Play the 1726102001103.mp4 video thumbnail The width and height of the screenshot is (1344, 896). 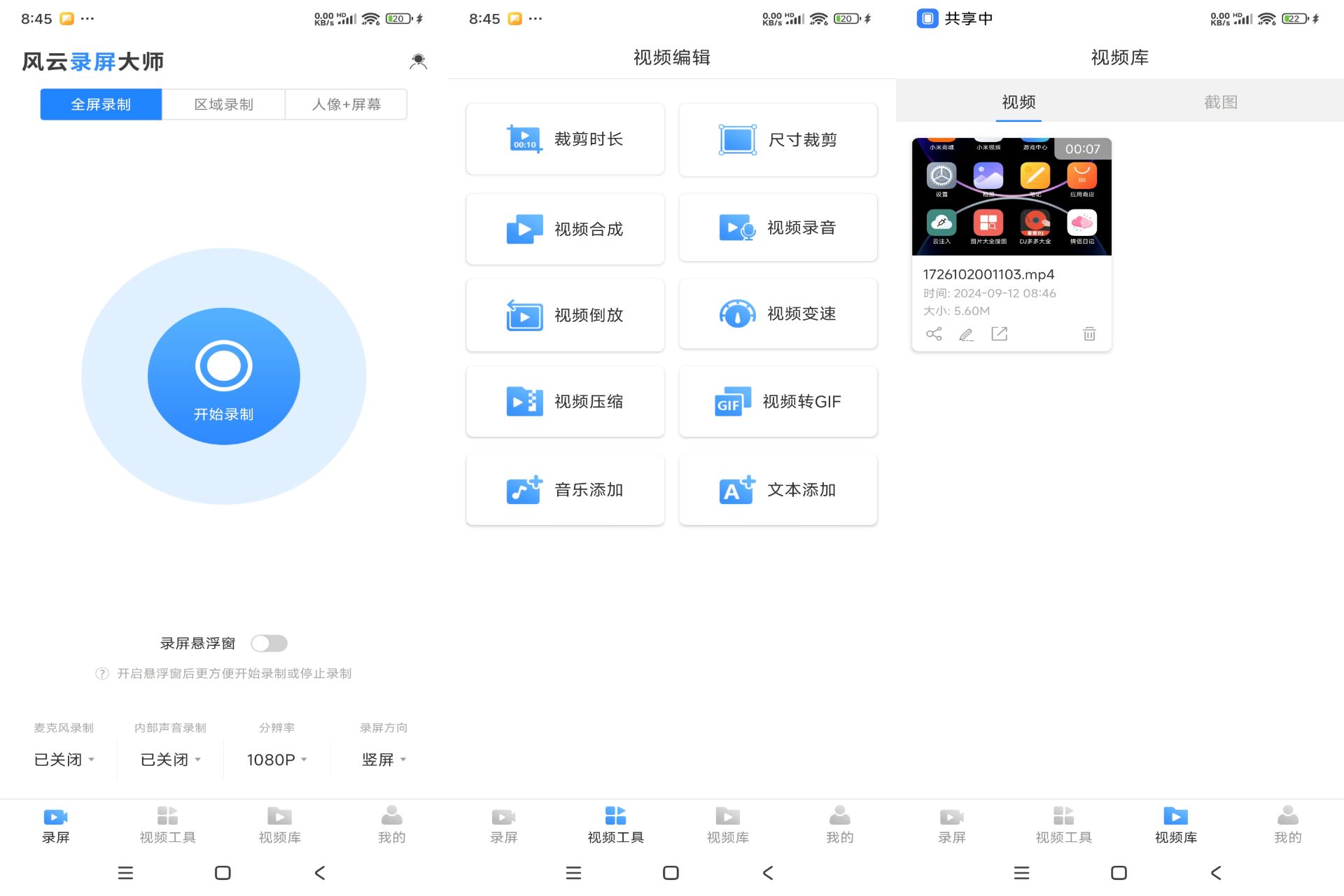[1011, 197]
